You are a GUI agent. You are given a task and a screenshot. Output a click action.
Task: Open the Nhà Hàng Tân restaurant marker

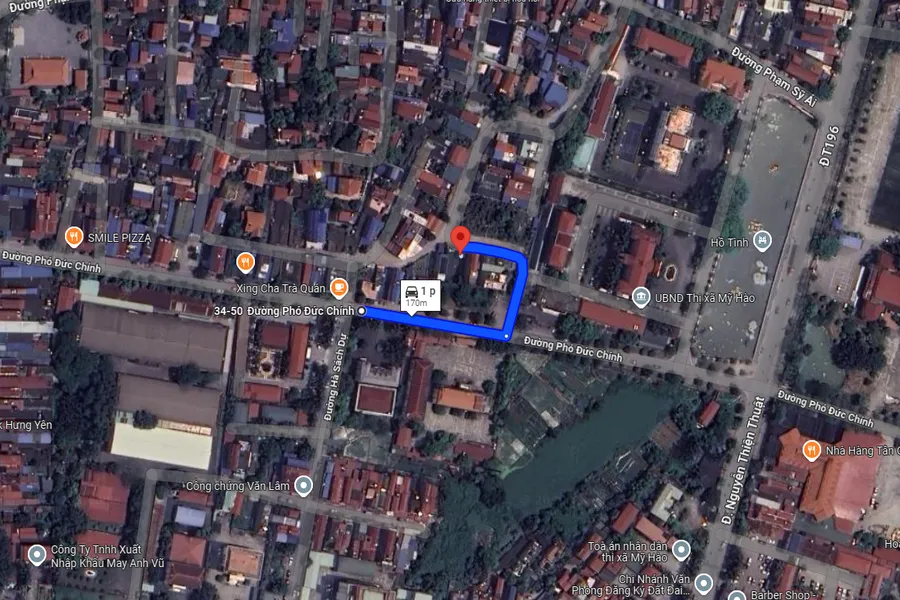(x=811, y=450)
